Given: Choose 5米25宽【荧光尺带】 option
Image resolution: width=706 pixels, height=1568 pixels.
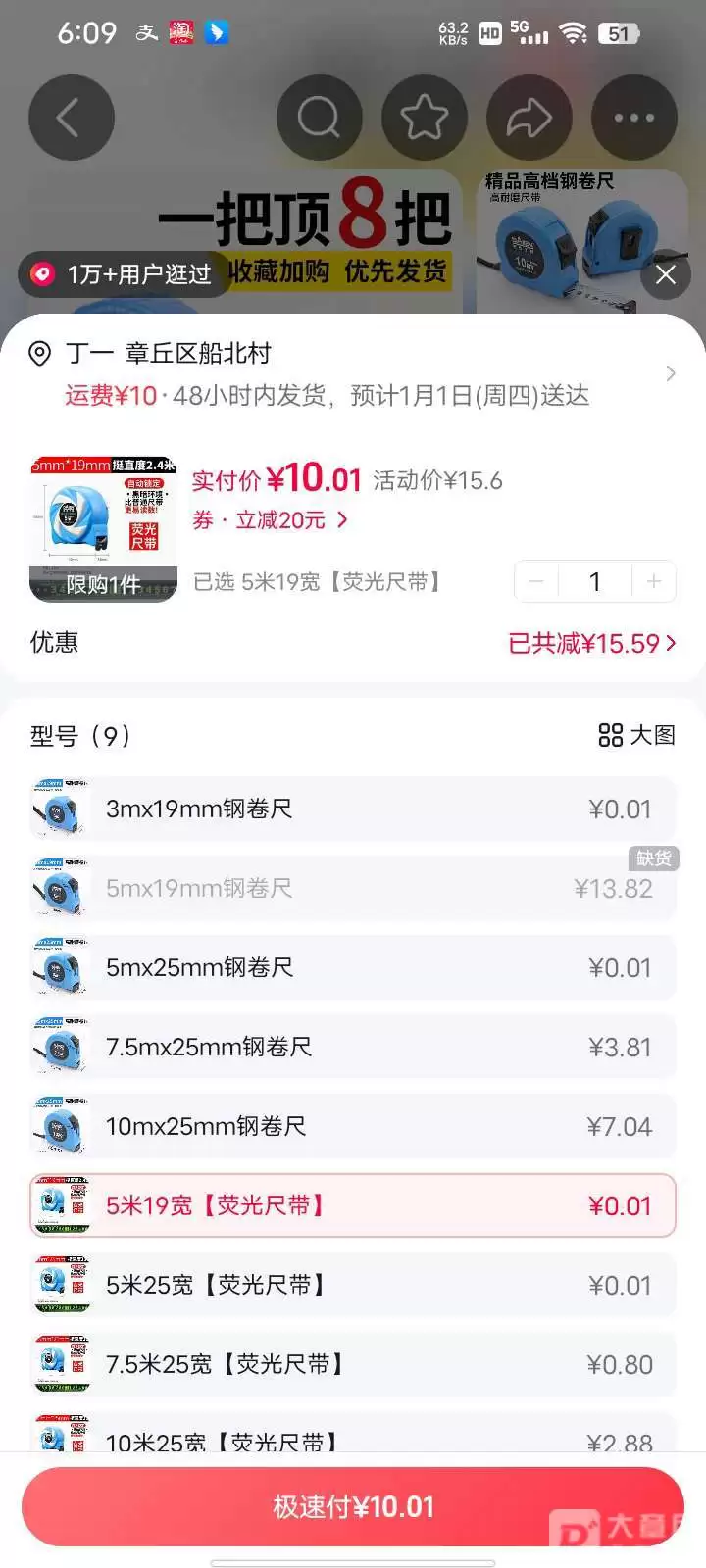Looking at the screenshot, I should pyautogui.click(x=353, y=1286).
